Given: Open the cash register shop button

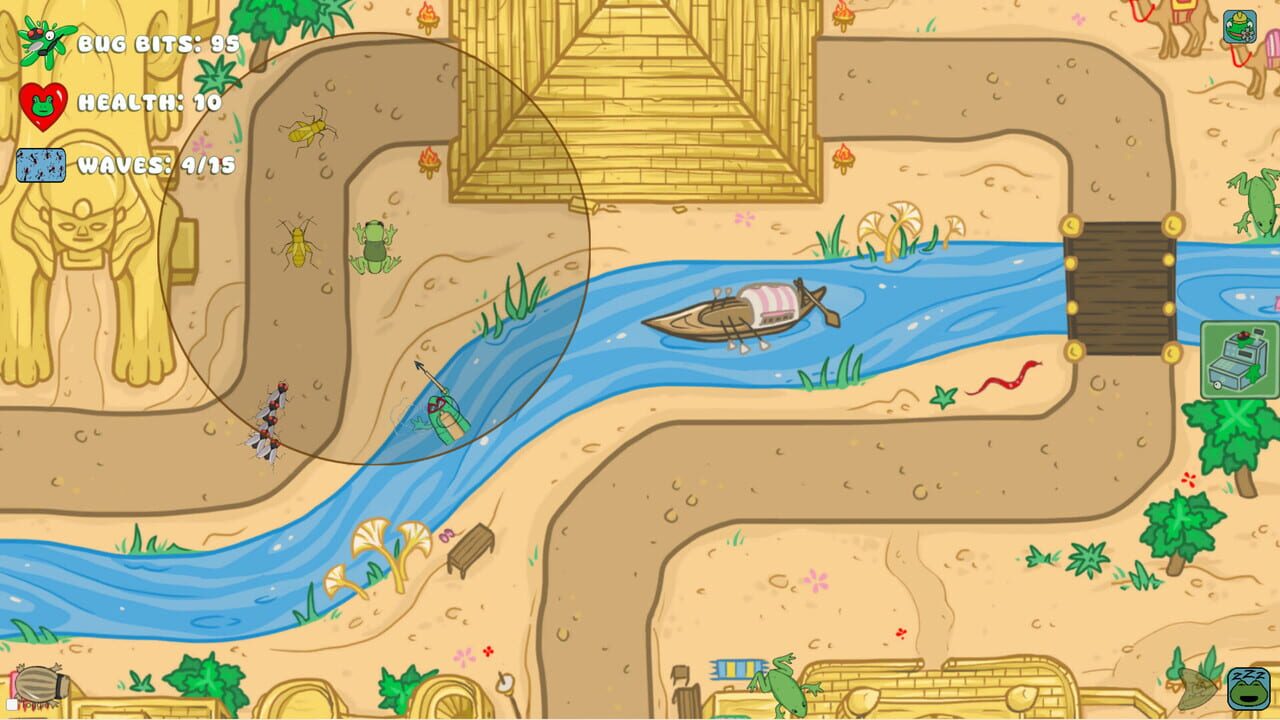Looking at the screenshot, I should click(1239, 360).
